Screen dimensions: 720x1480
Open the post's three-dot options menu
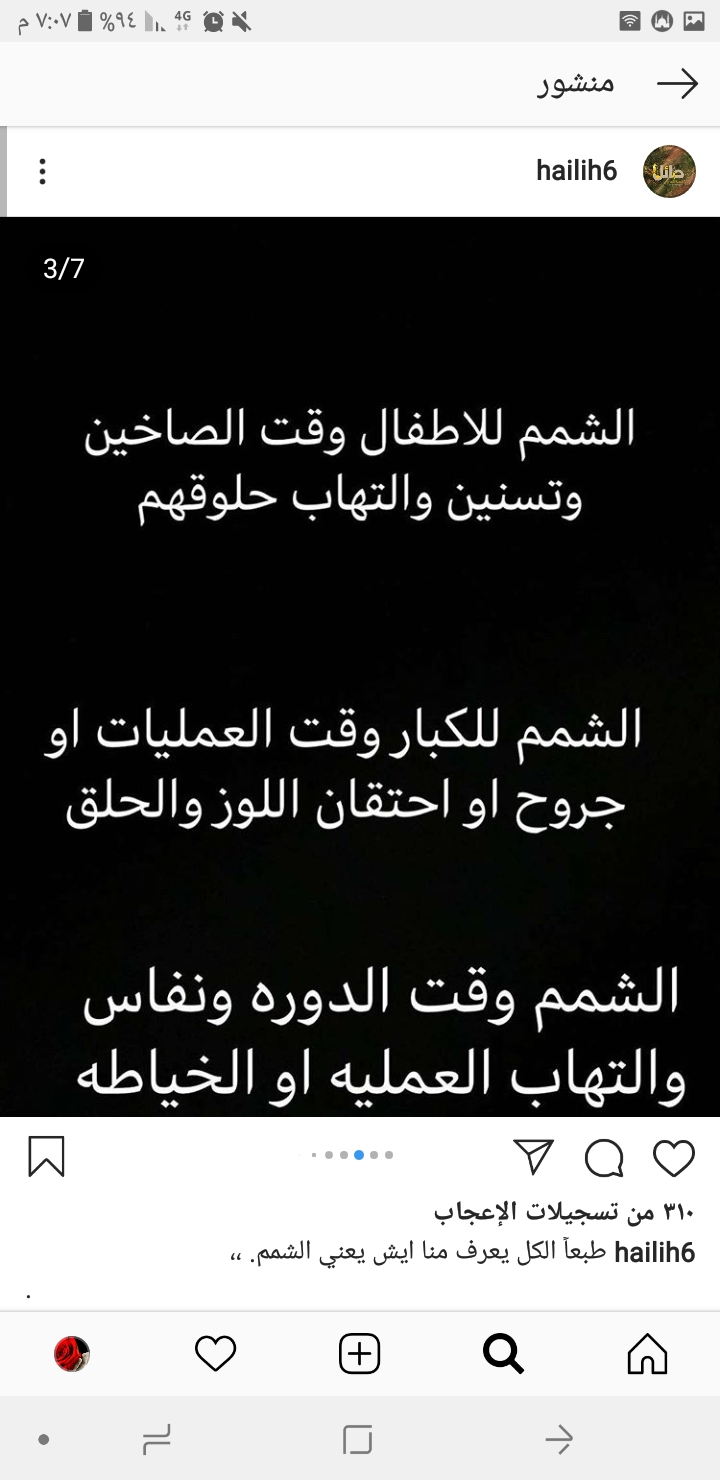tap(42, 172)
